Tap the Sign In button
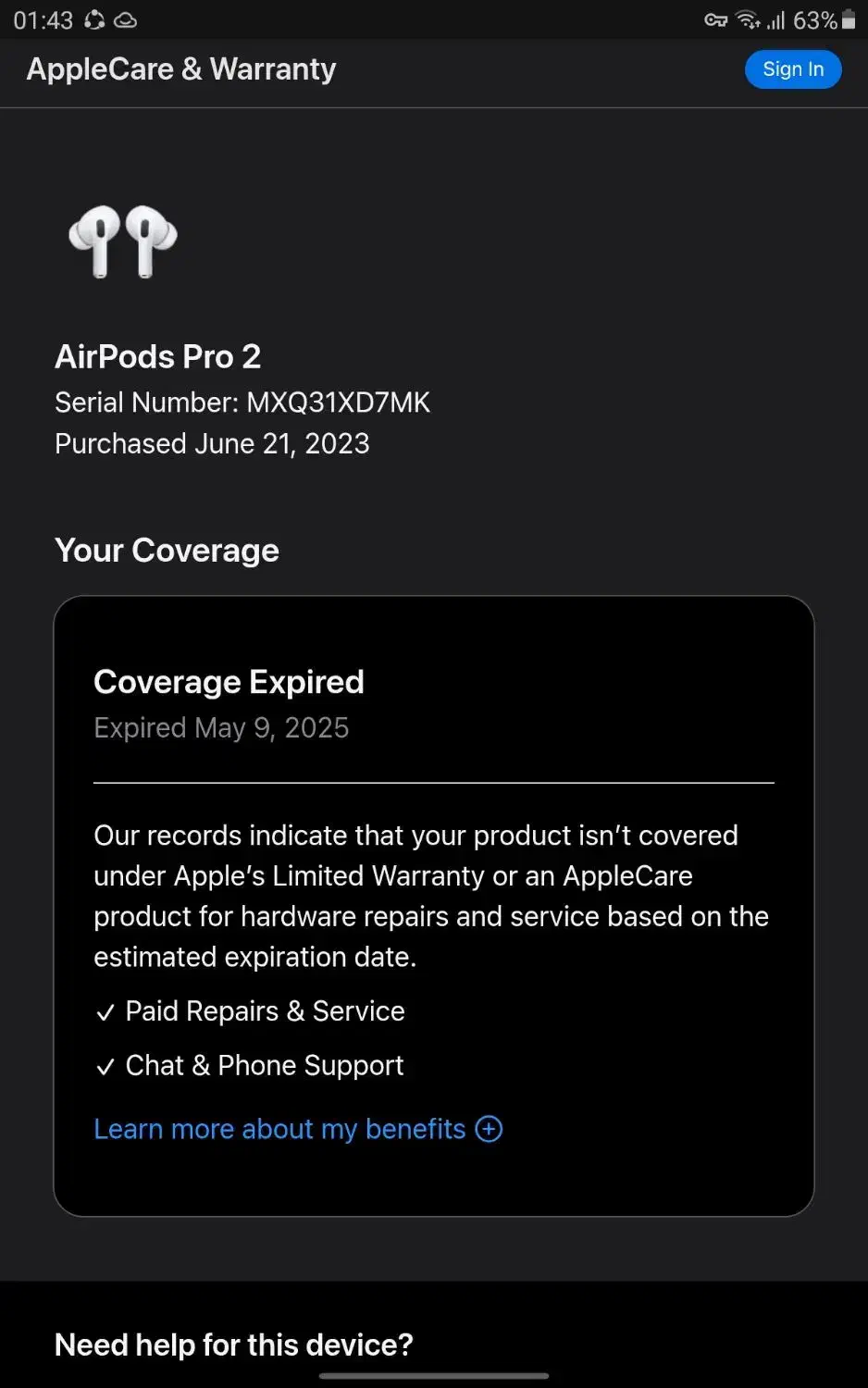868x1388 pixels. click(792, 69)
